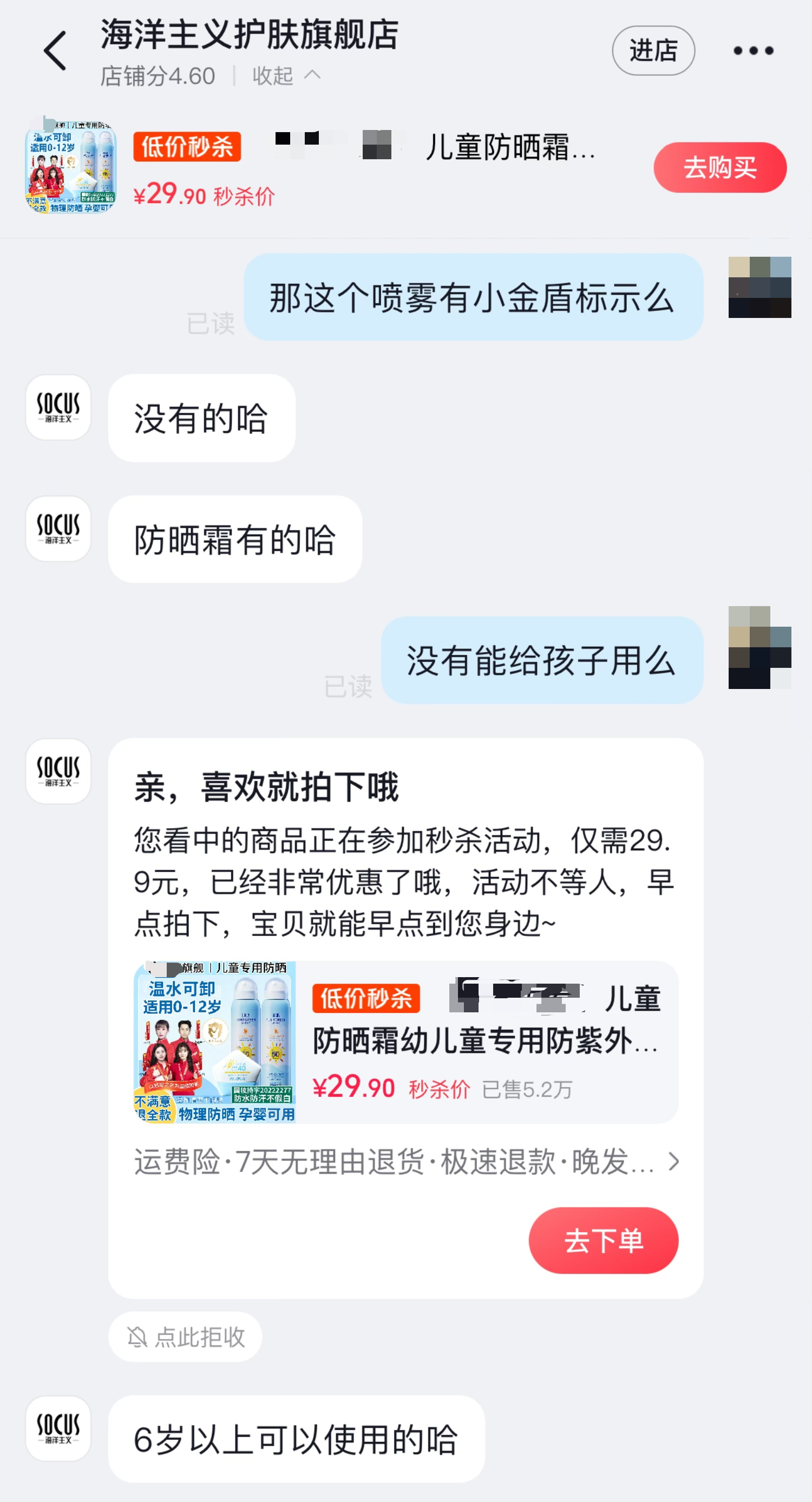This screenshot has width=812, height=1502.
Task: Go back from the shop chat
Action: point(55,51)
